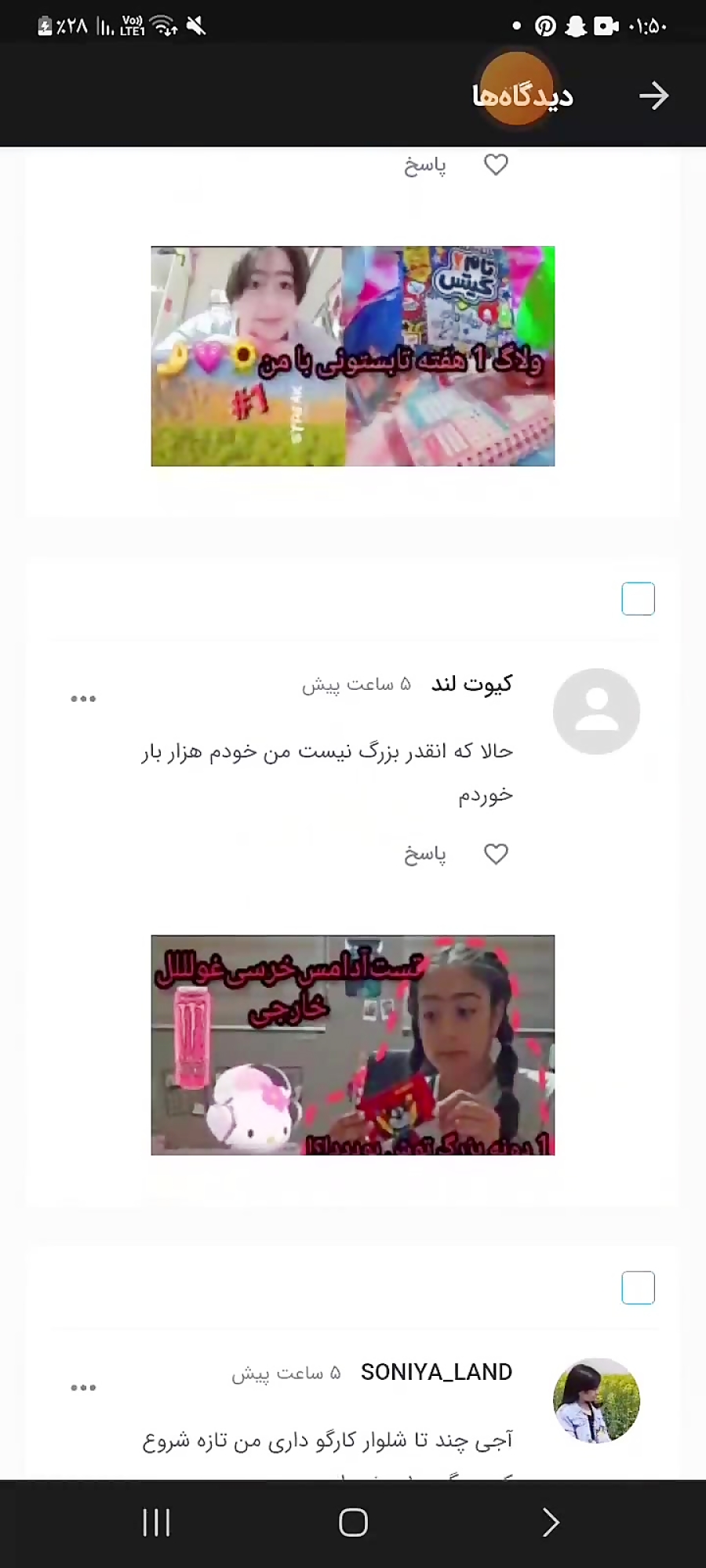Tick the checkbox above SONIYA_LAND's comment
Viewport: 706px width, 1568px height.
pyautogui.click(x=638, y=1287)
